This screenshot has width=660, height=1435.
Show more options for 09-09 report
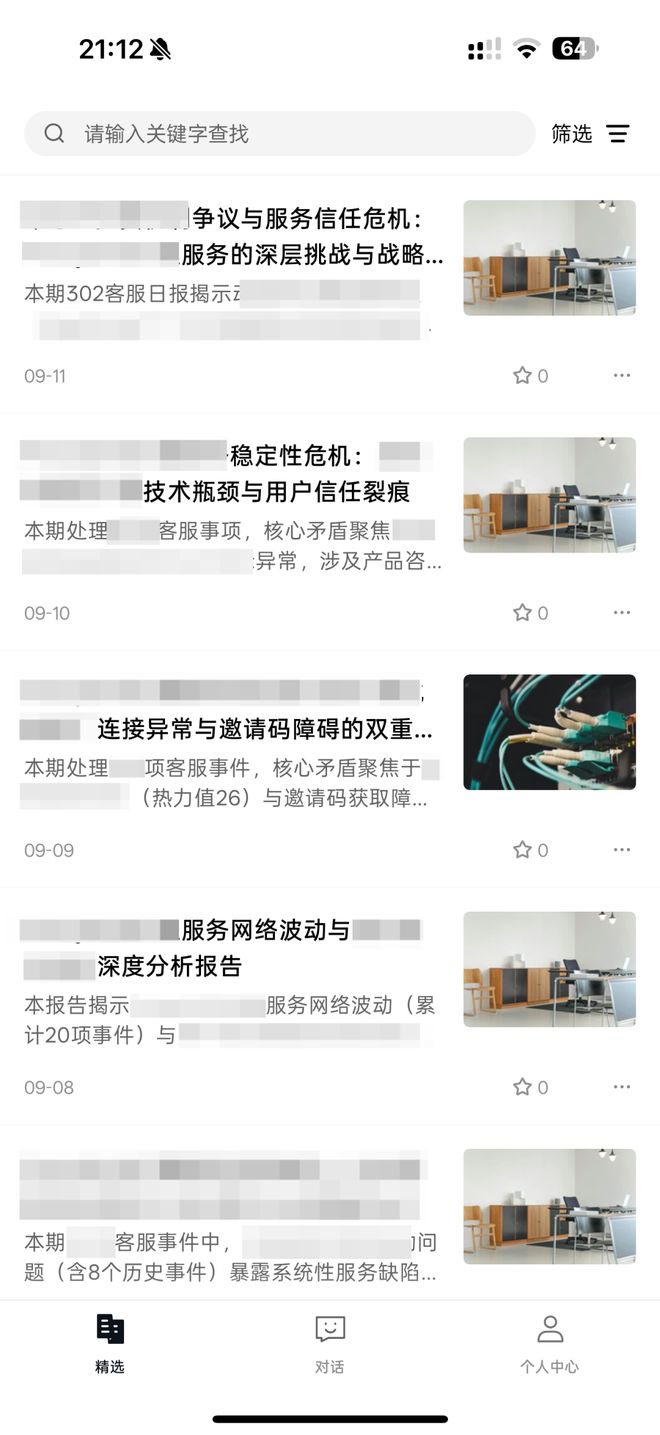622,850
